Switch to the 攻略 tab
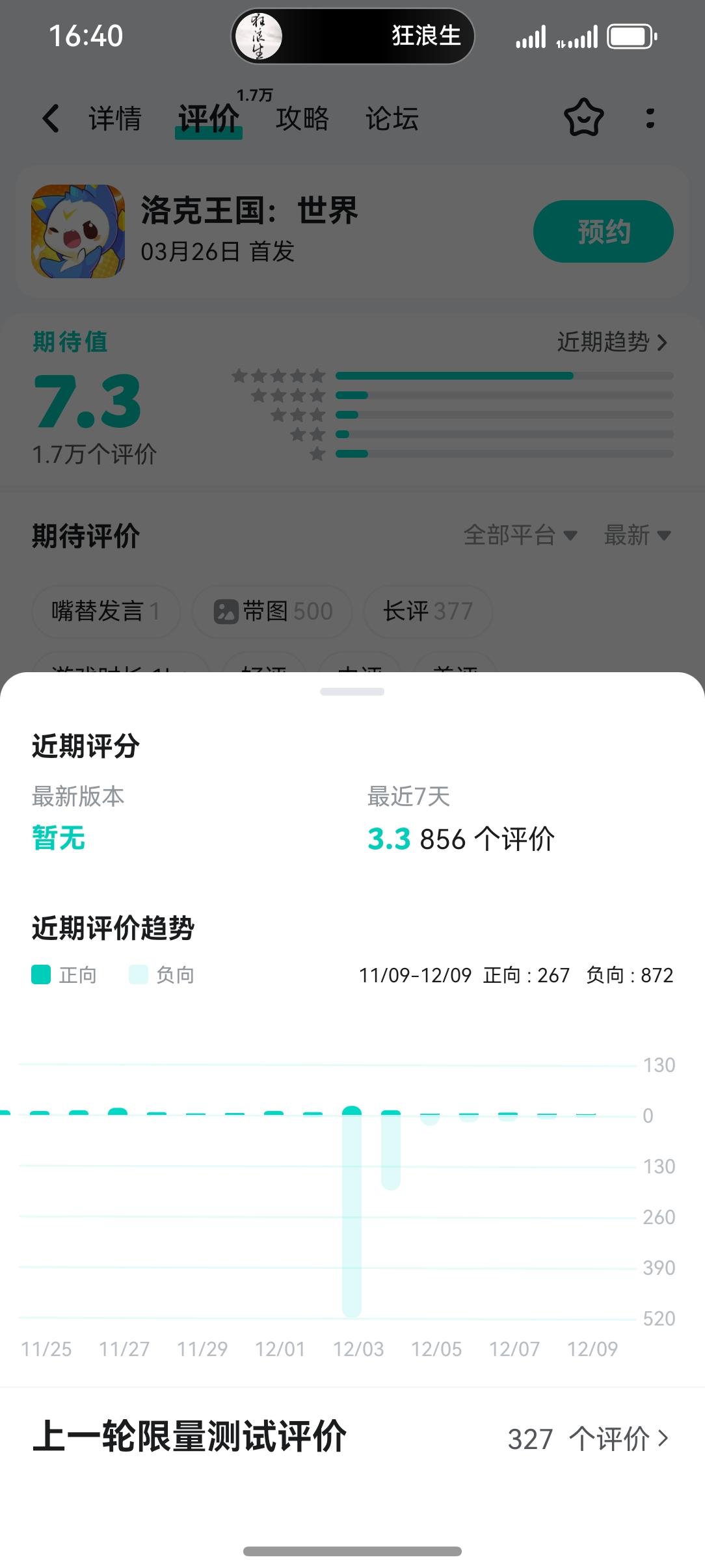705x1568 pixels. [x=301, y=119]
